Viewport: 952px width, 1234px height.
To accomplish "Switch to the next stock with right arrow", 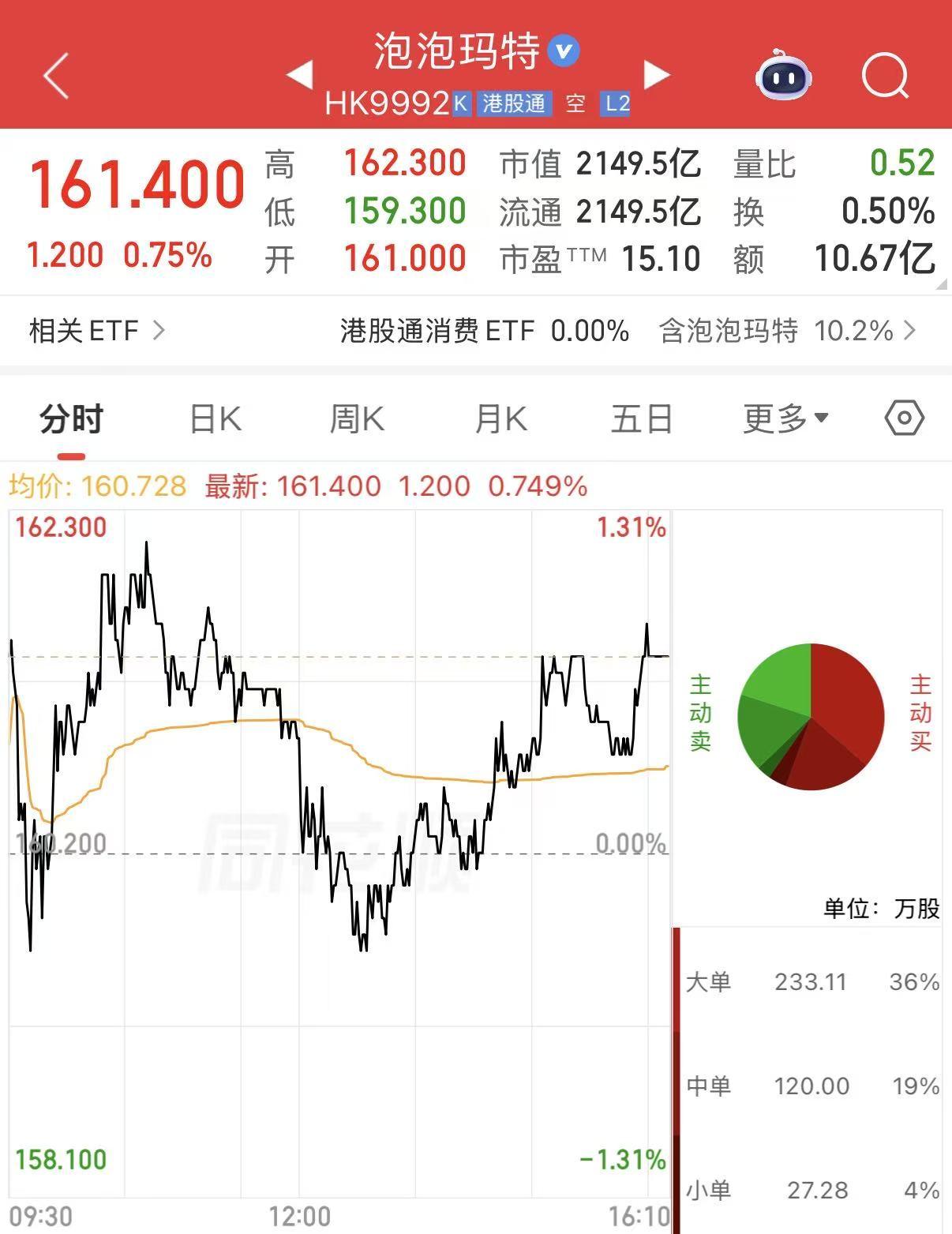I will 657,75.
